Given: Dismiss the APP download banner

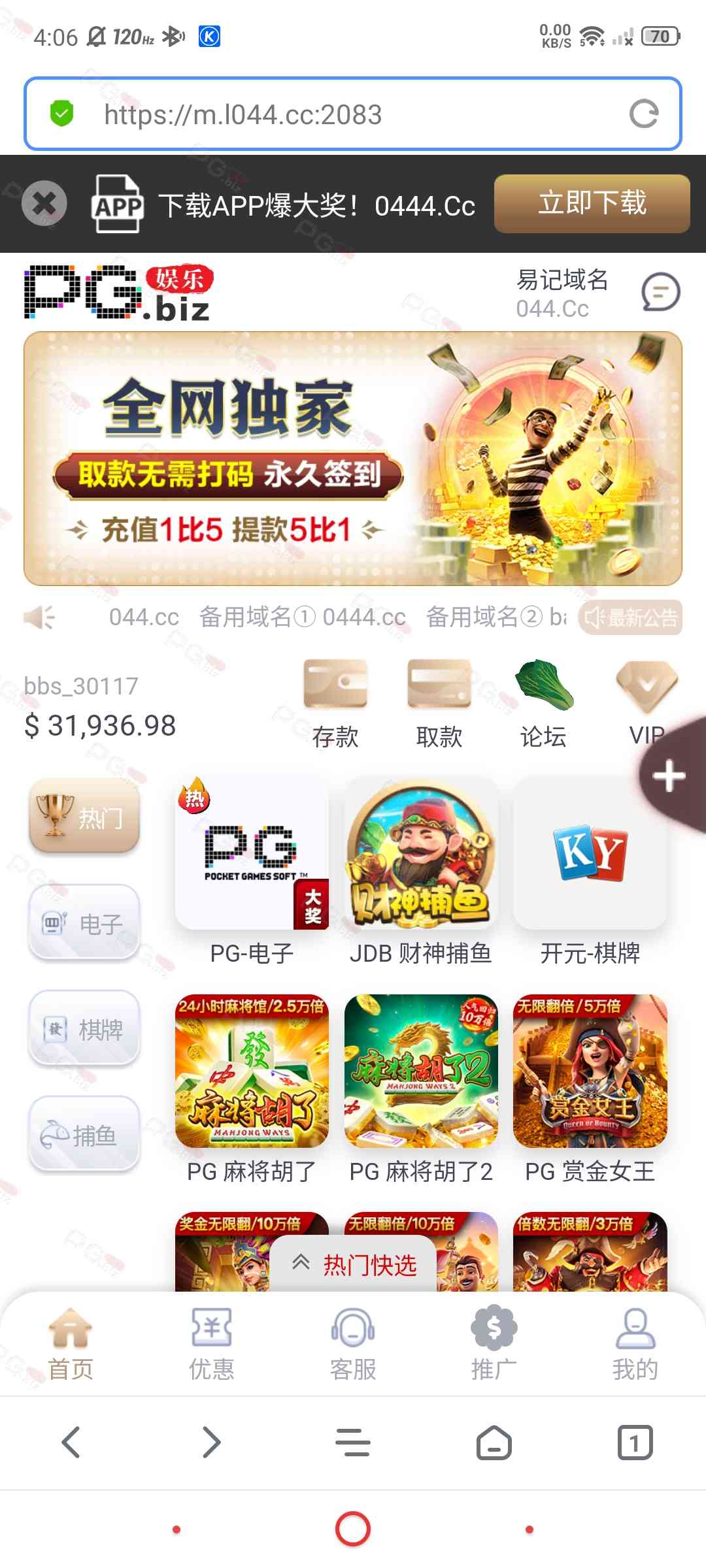Looking at the screenshot, I should point(44,204).
